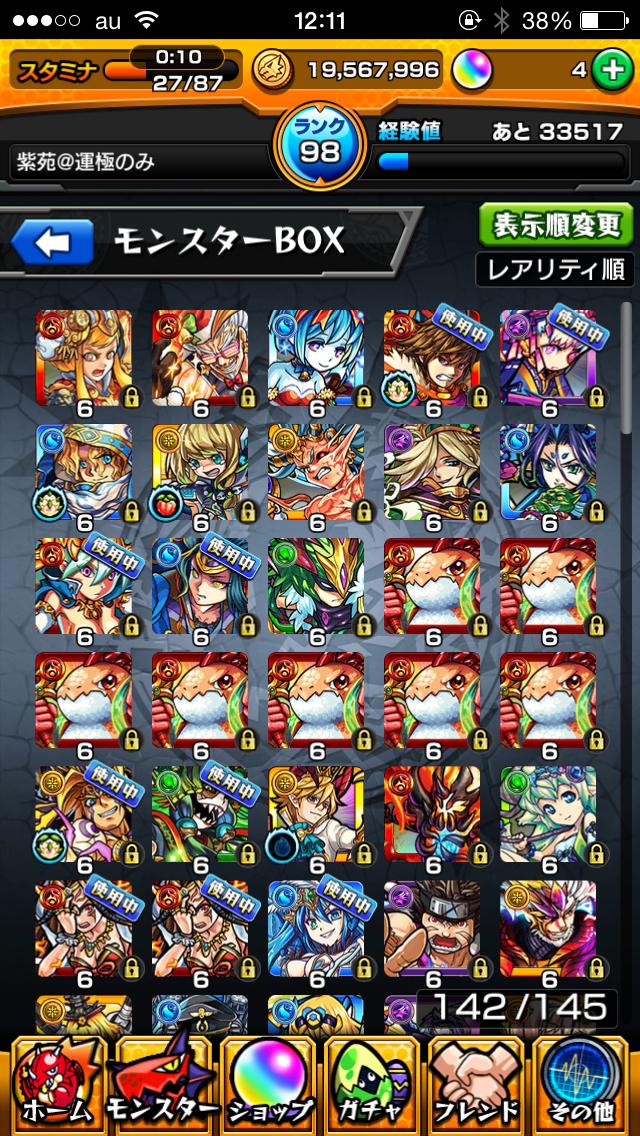Select the first monster in the box
The image size is (640, 1136).
coord(84,357)
